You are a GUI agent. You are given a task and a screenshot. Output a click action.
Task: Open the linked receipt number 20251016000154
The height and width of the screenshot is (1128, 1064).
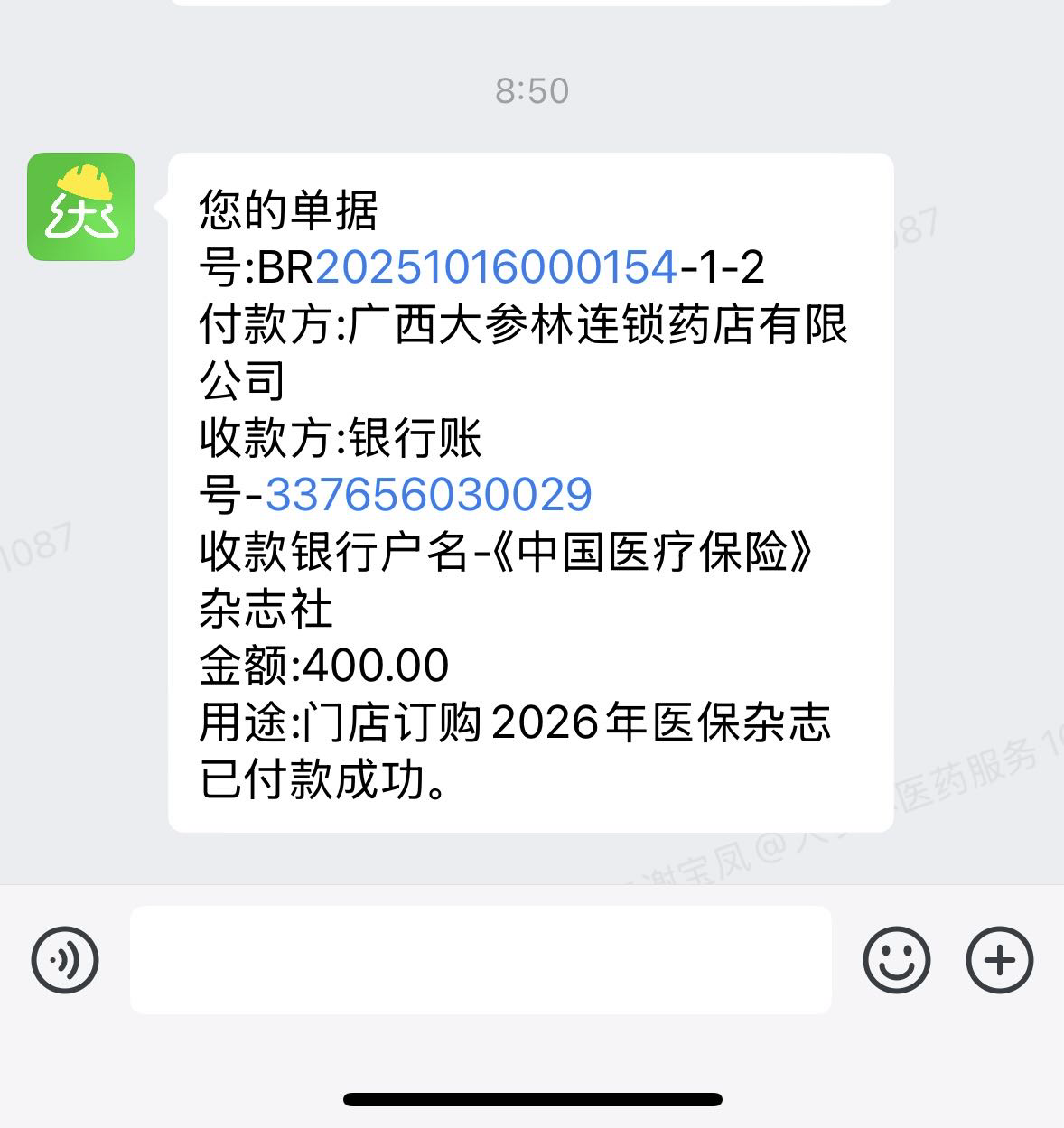point(496,267)
